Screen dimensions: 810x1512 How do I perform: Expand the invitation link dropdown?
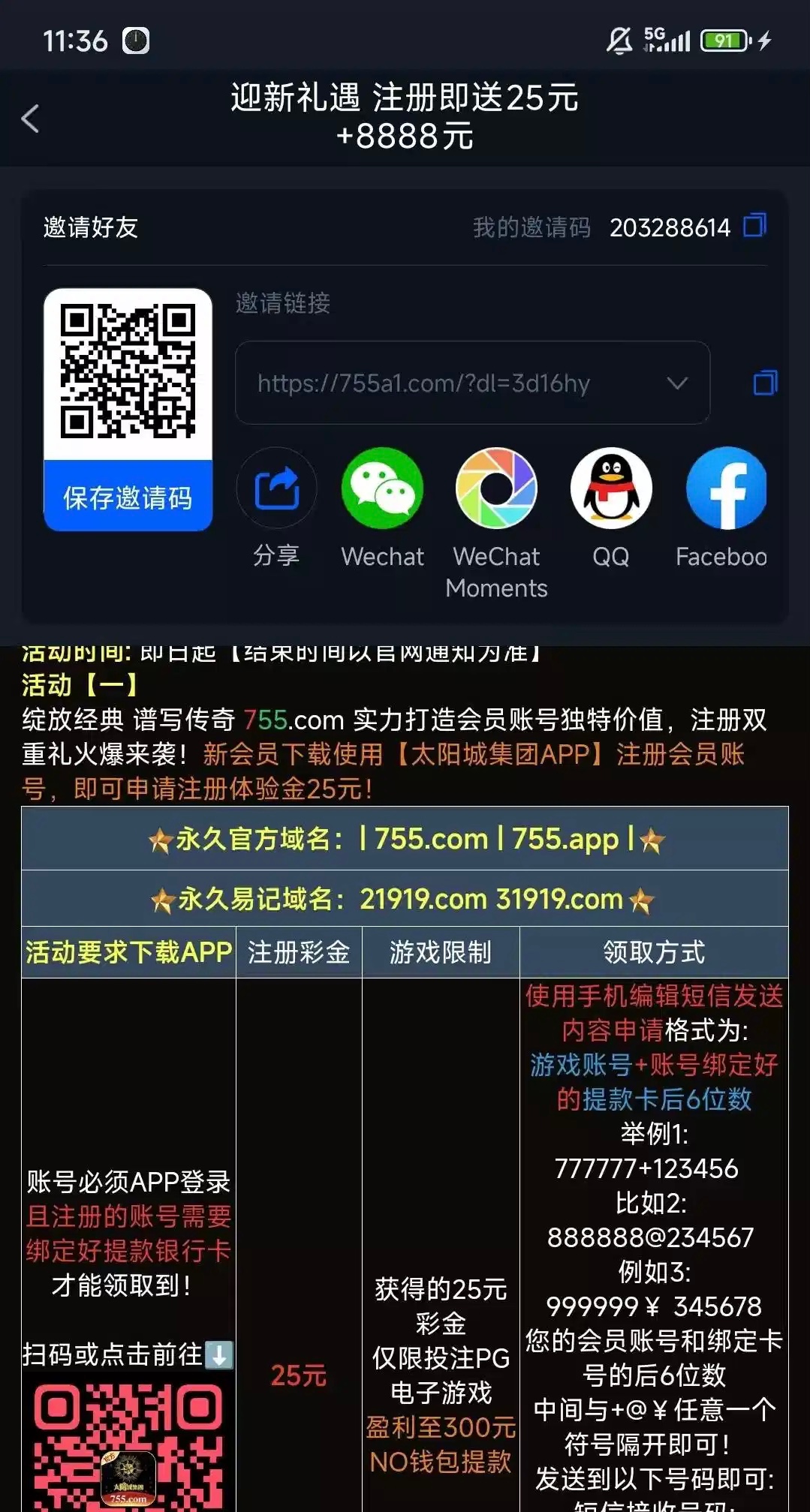coord(676,383)
